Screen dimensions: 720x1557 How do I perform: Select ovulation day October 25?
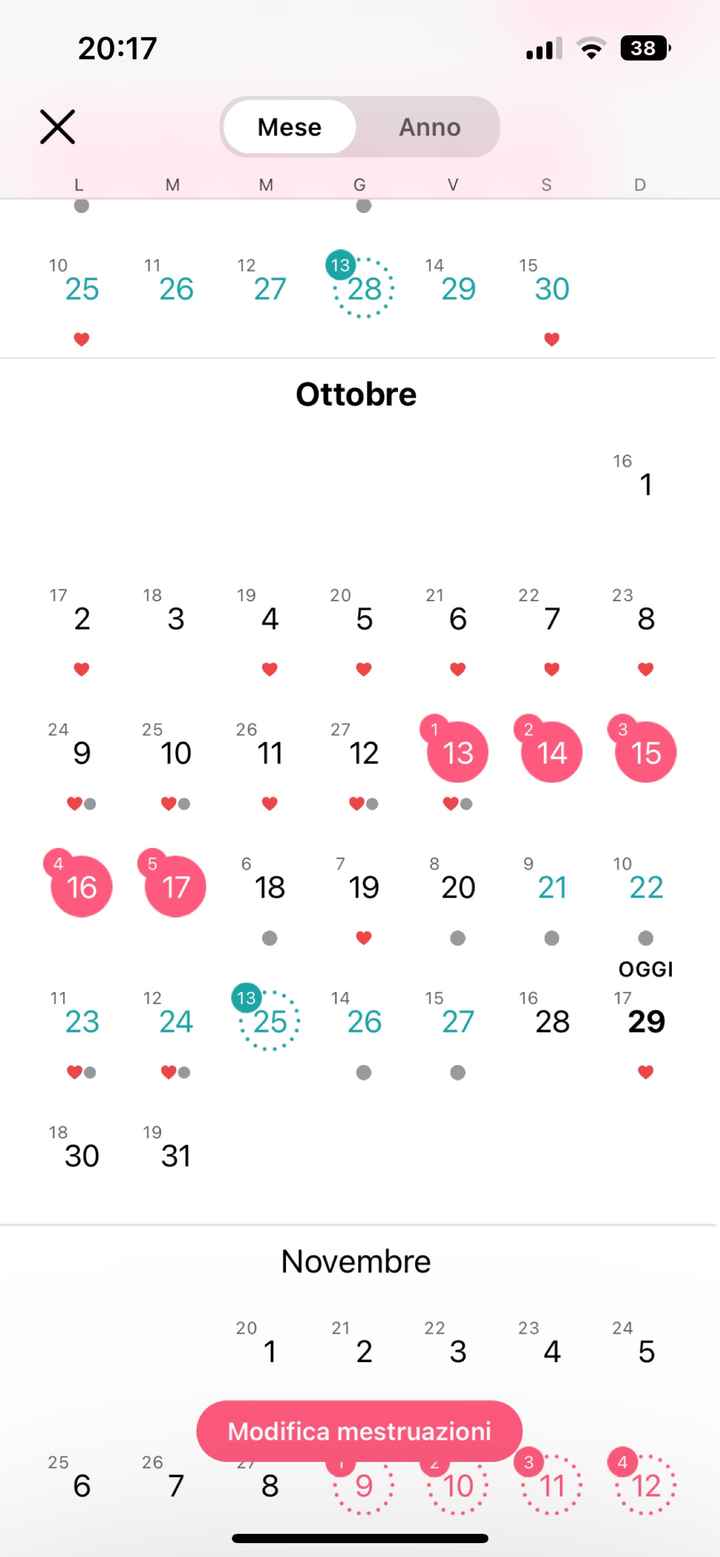pos(270,1021)
